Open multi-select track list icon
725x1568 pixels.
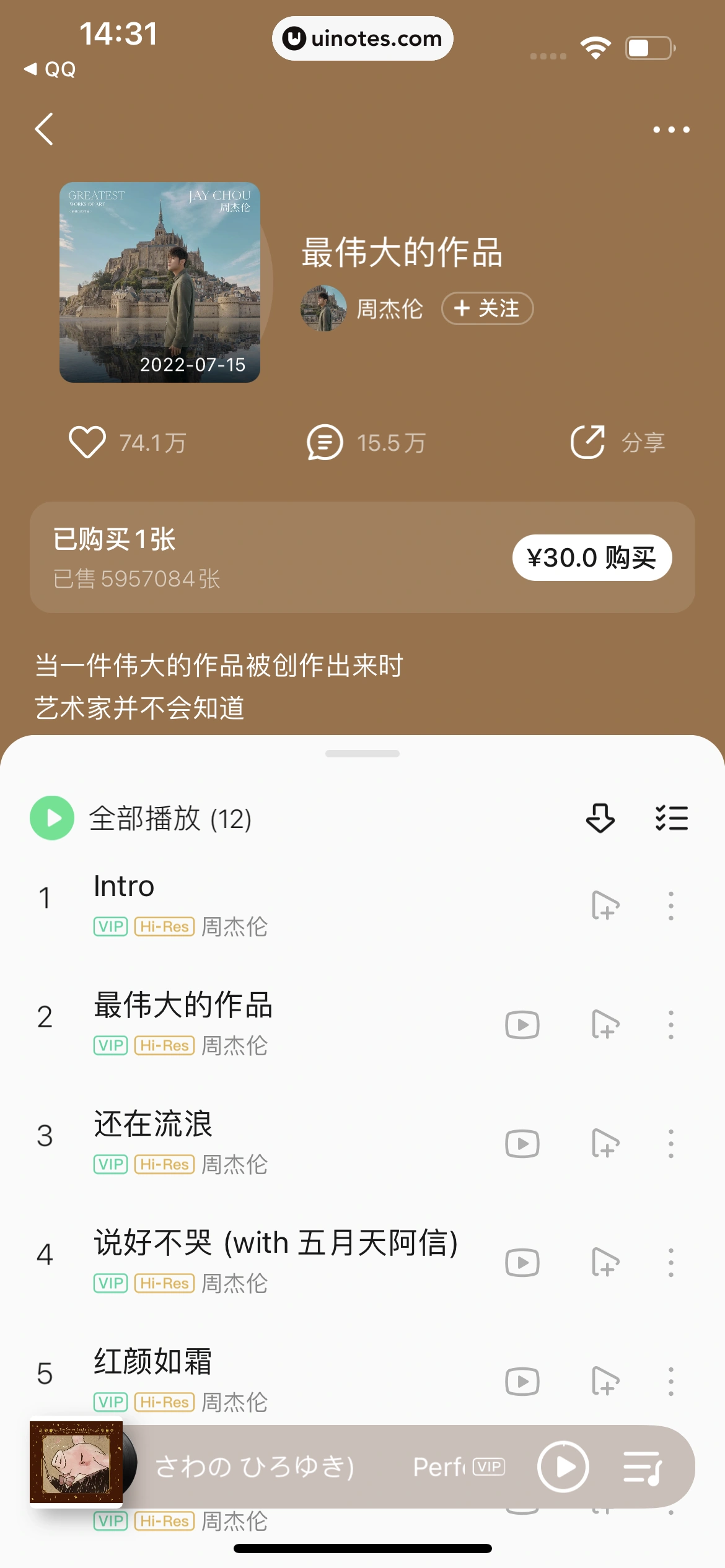(672, 817)
